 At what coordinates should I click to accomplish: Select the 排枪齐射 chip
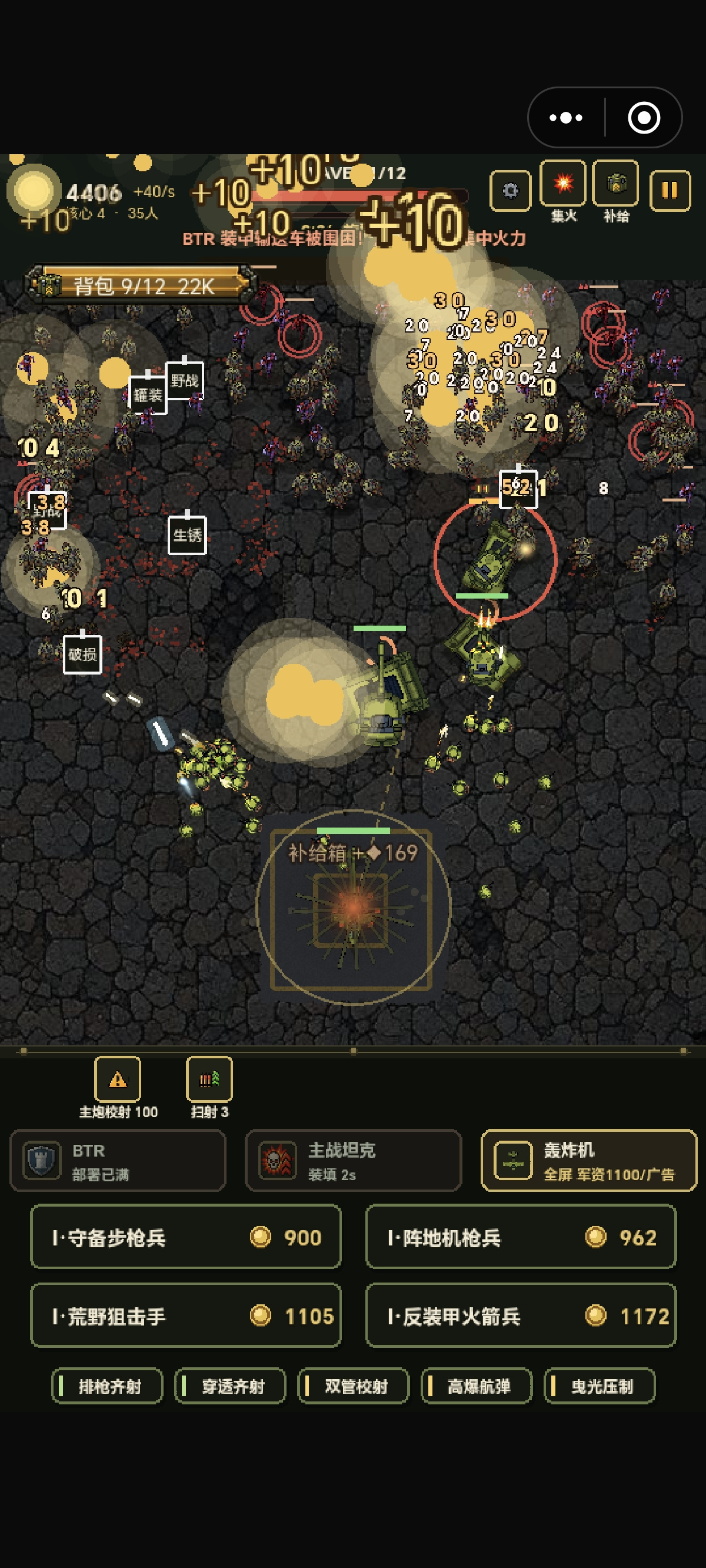(x=108, y=1386)
